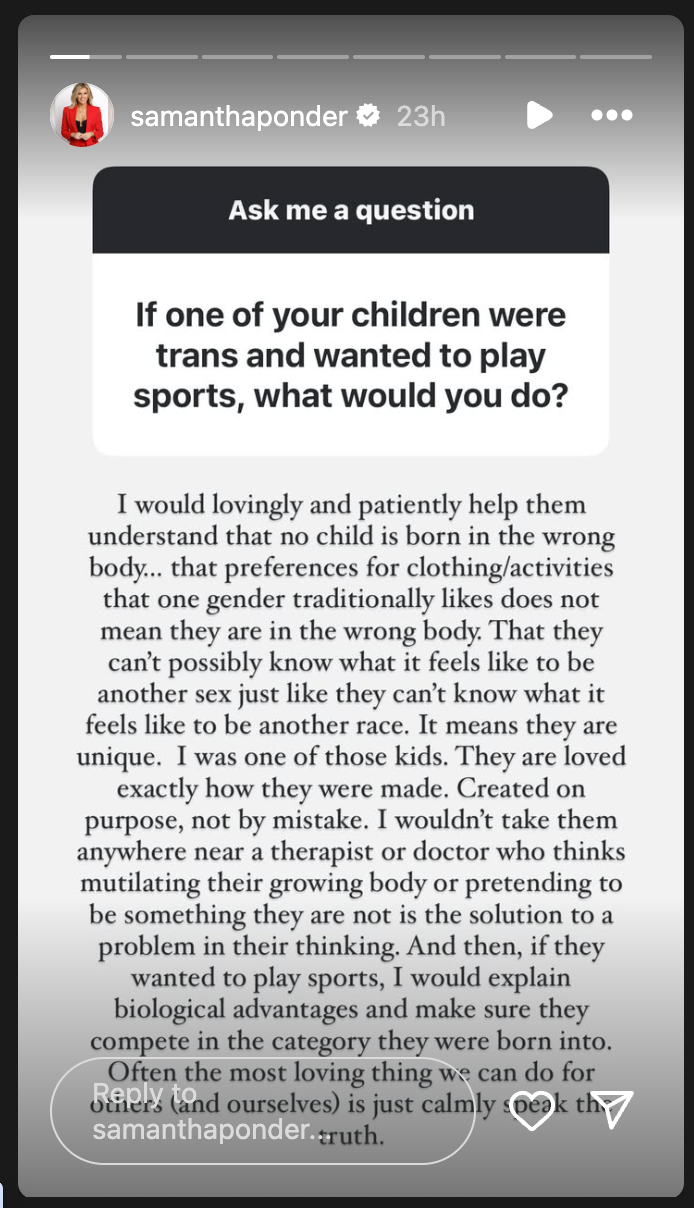This screenshot has height=1208, width=694.
Task: Share this story via paper plane
Action: pyautogui.click(x=612, y=1110)
